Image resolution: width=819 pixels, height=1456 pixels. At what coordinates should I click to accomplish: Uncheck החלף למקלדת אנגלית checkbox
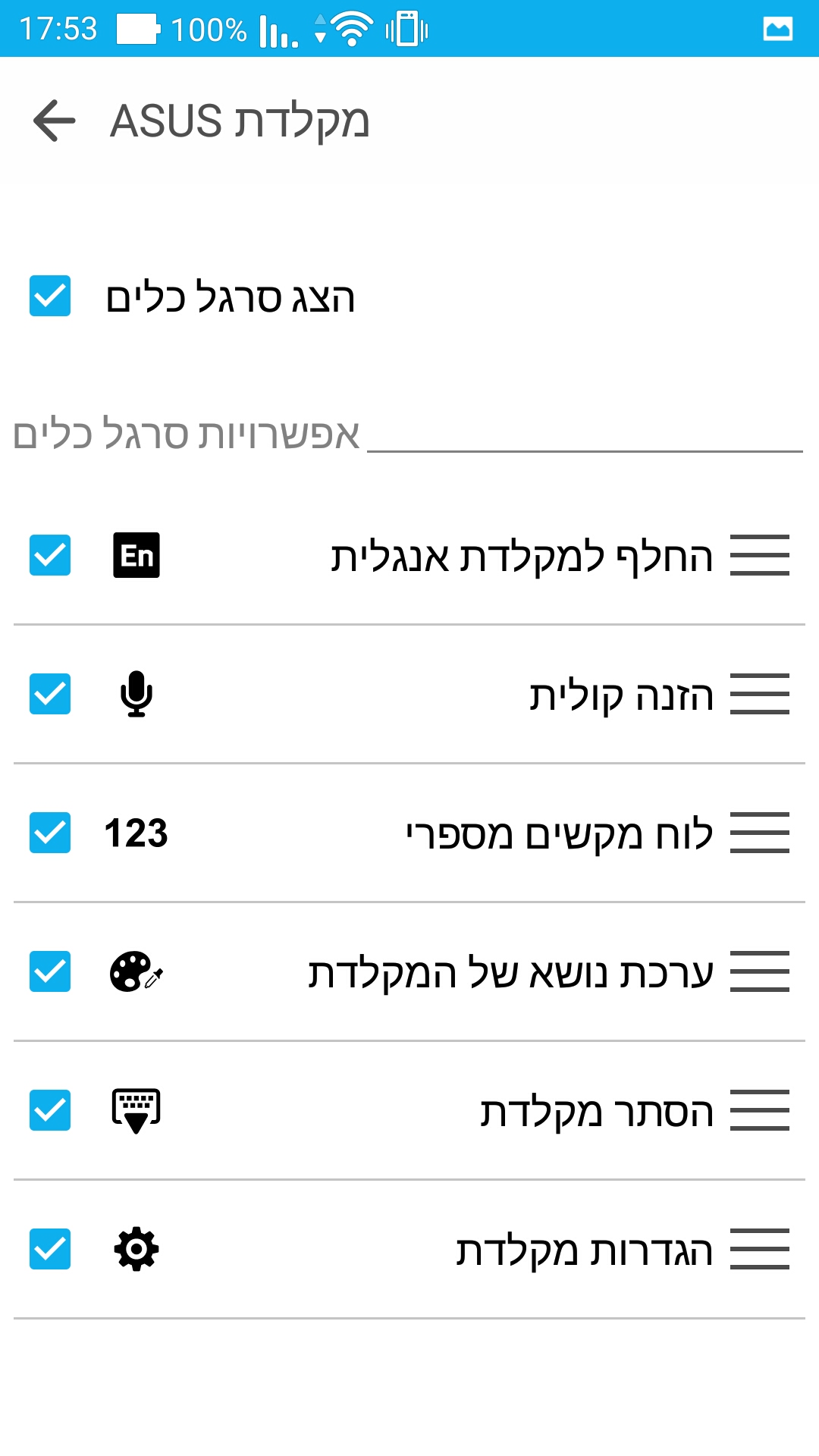(50, 555)
